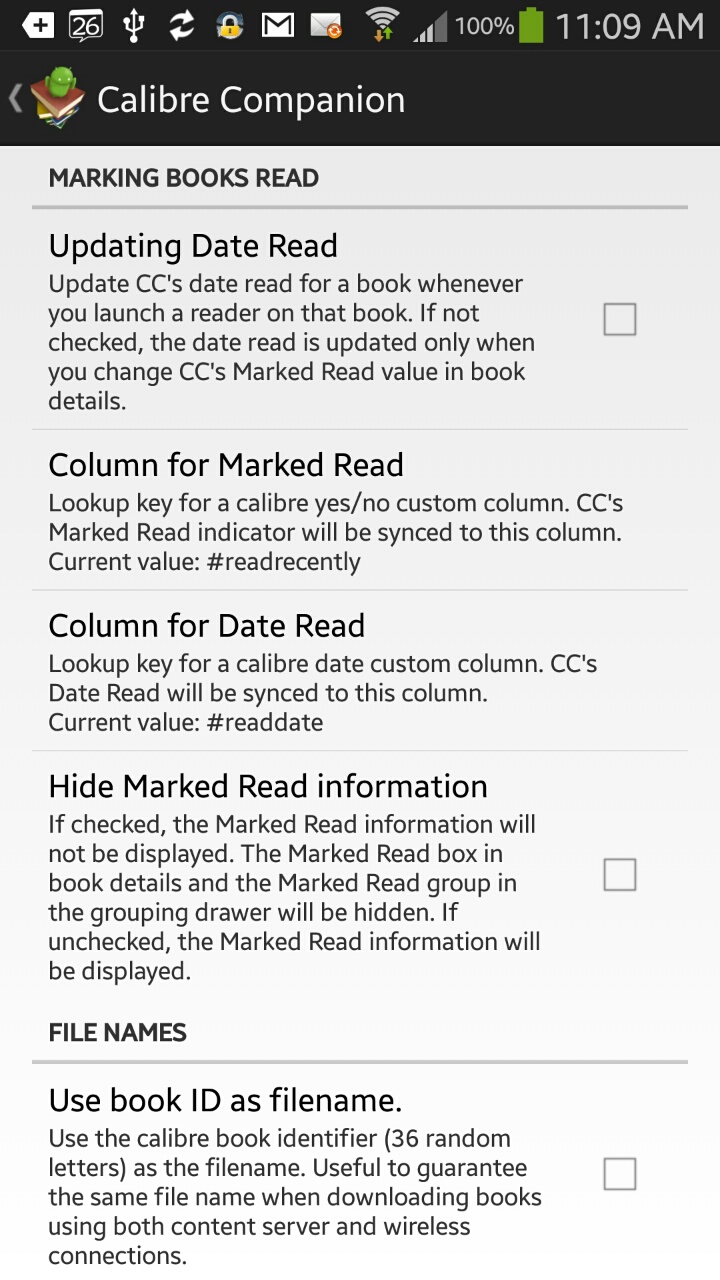Toggle Use book ID as filename checkbox
Screen dimensions: 720x1280
tap(619, 1173)
